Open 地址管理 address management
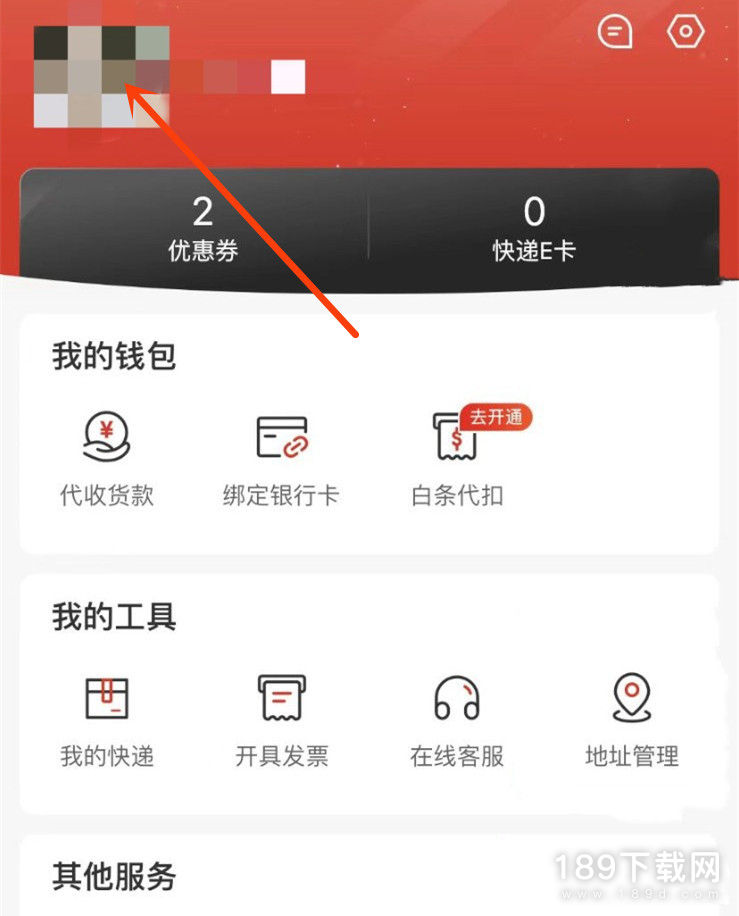Image resolution: width=739 pixels, height=916 pixels. coord(632,719)
